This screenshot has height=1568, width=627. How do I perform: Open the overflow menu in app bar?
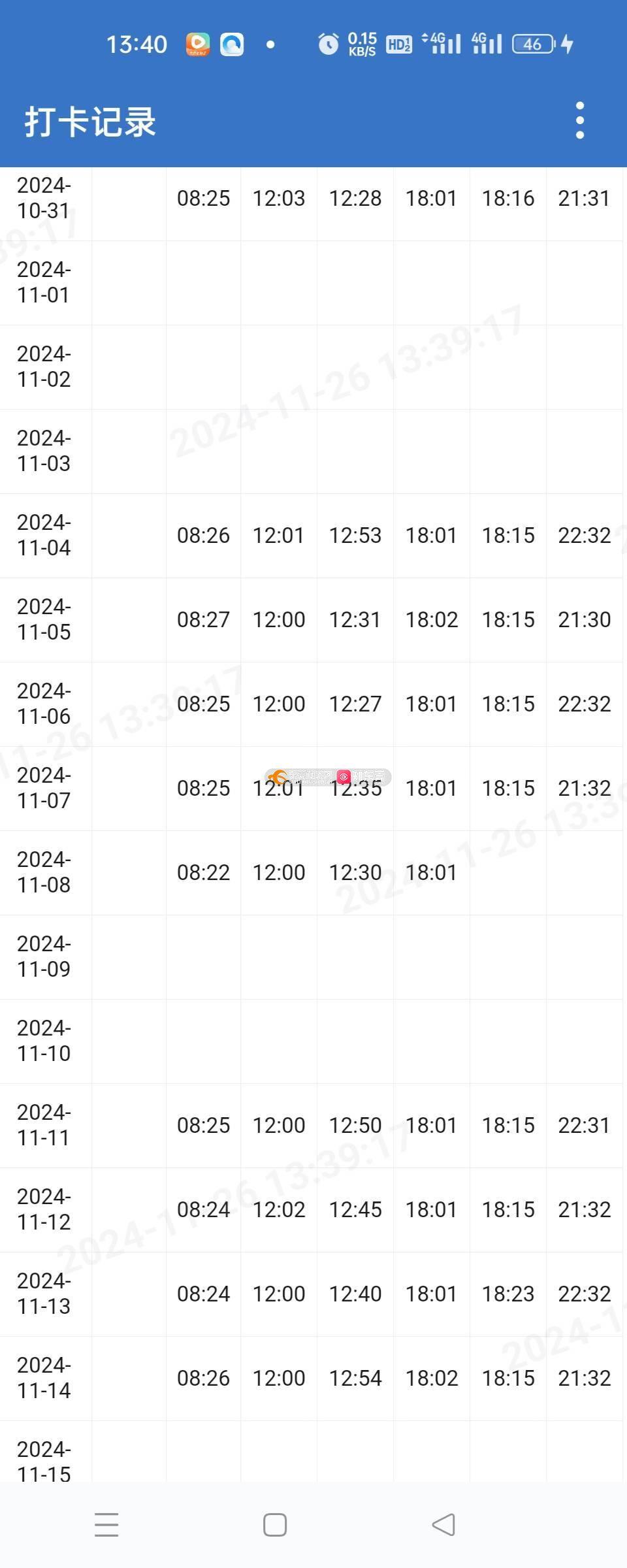[579, 121]
